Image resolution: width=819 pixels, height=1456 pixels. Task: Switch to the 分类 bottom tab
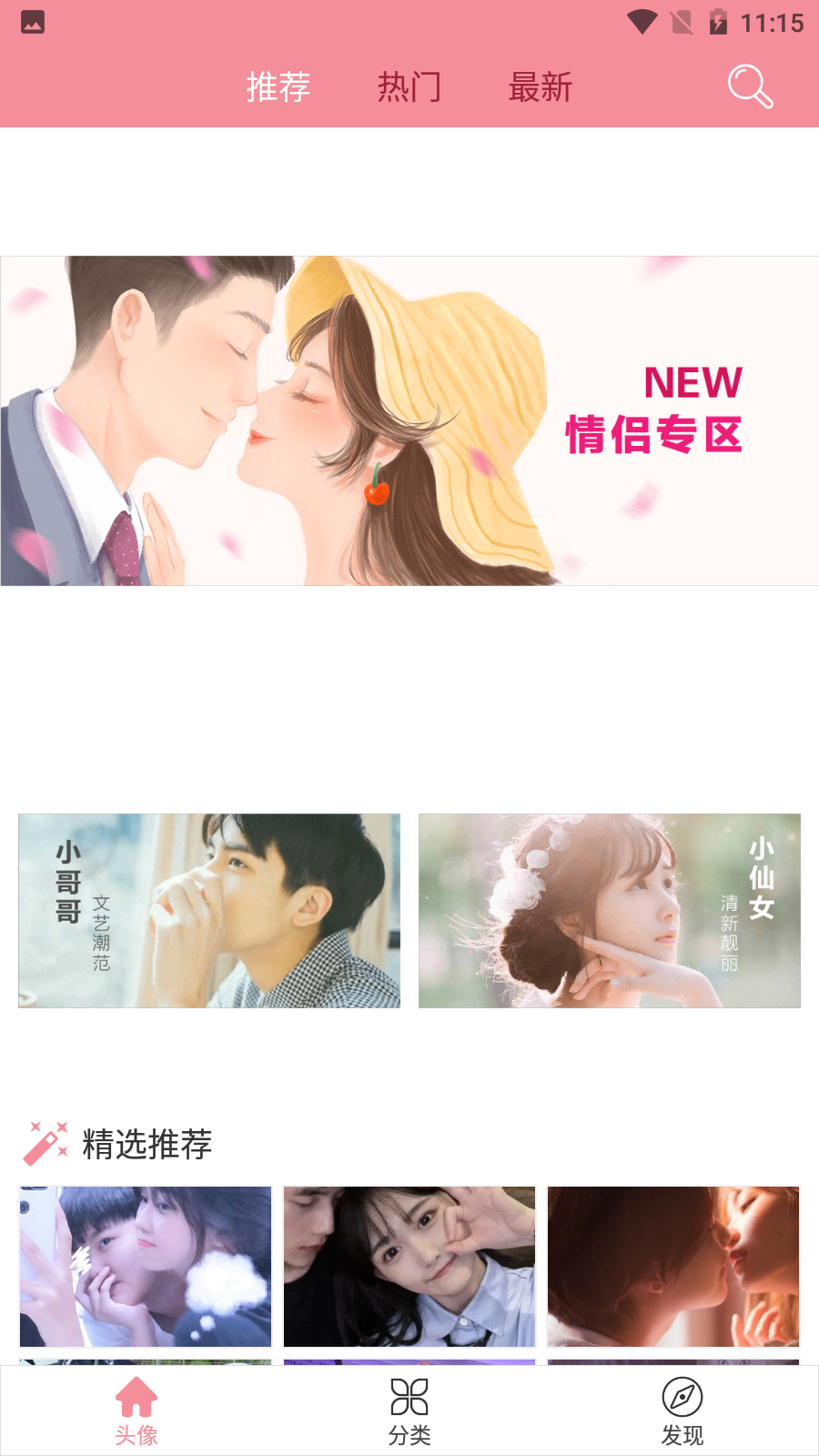pyautogui.click(x=409, y=1410)
